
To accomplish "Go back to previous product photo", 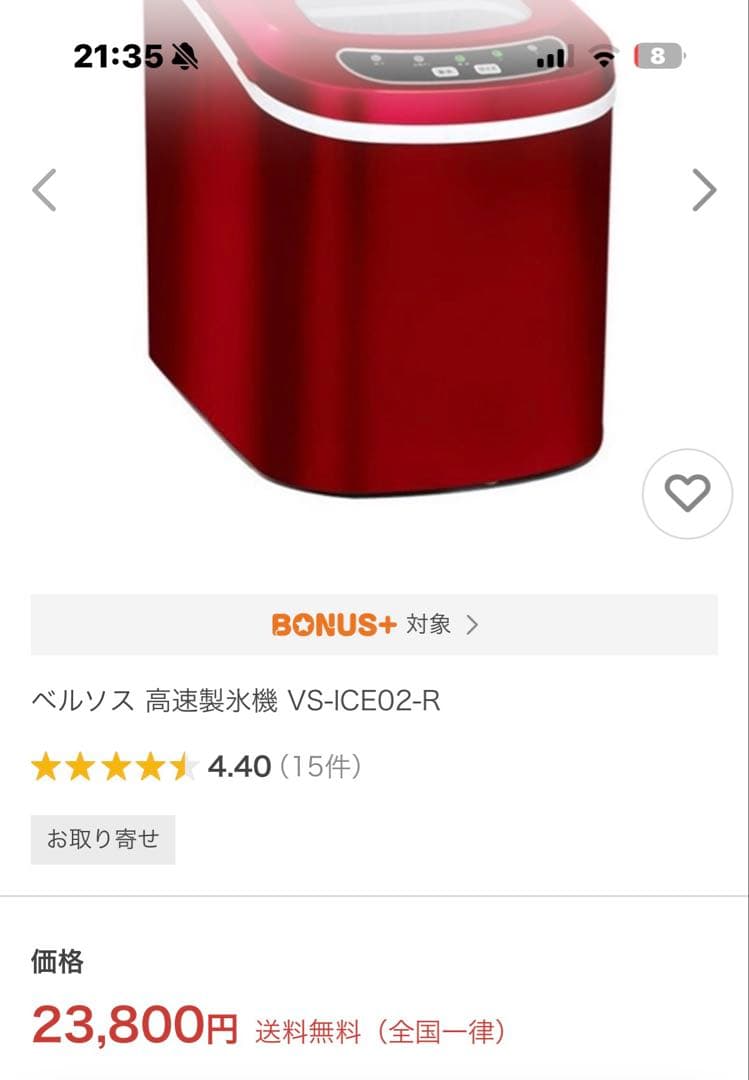I will (44, 189).
